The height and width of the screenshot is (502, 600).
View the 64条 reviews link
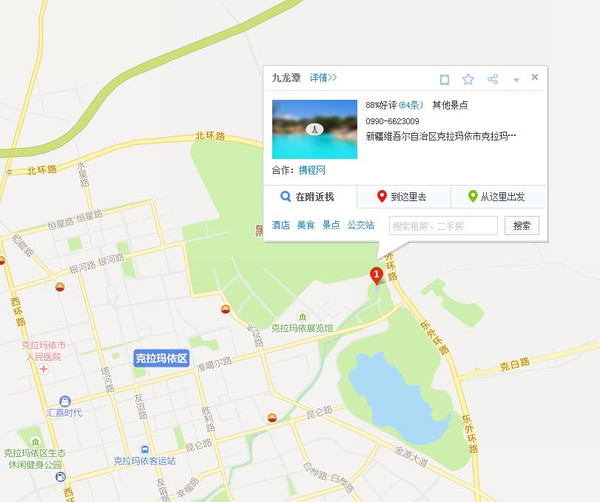pos(411,105)
